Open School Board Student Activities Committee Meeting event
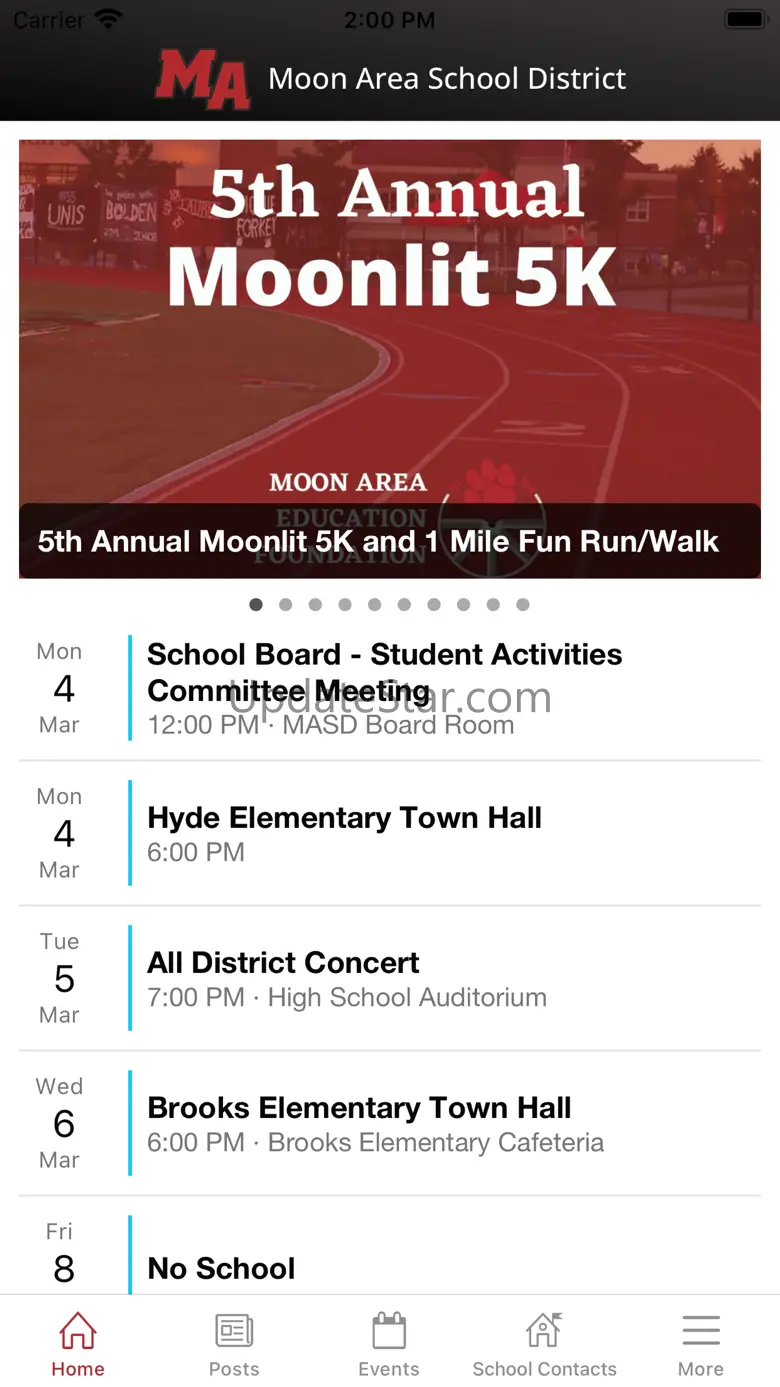This screenshot has width=780, height=1387. (x=390, y=689)
